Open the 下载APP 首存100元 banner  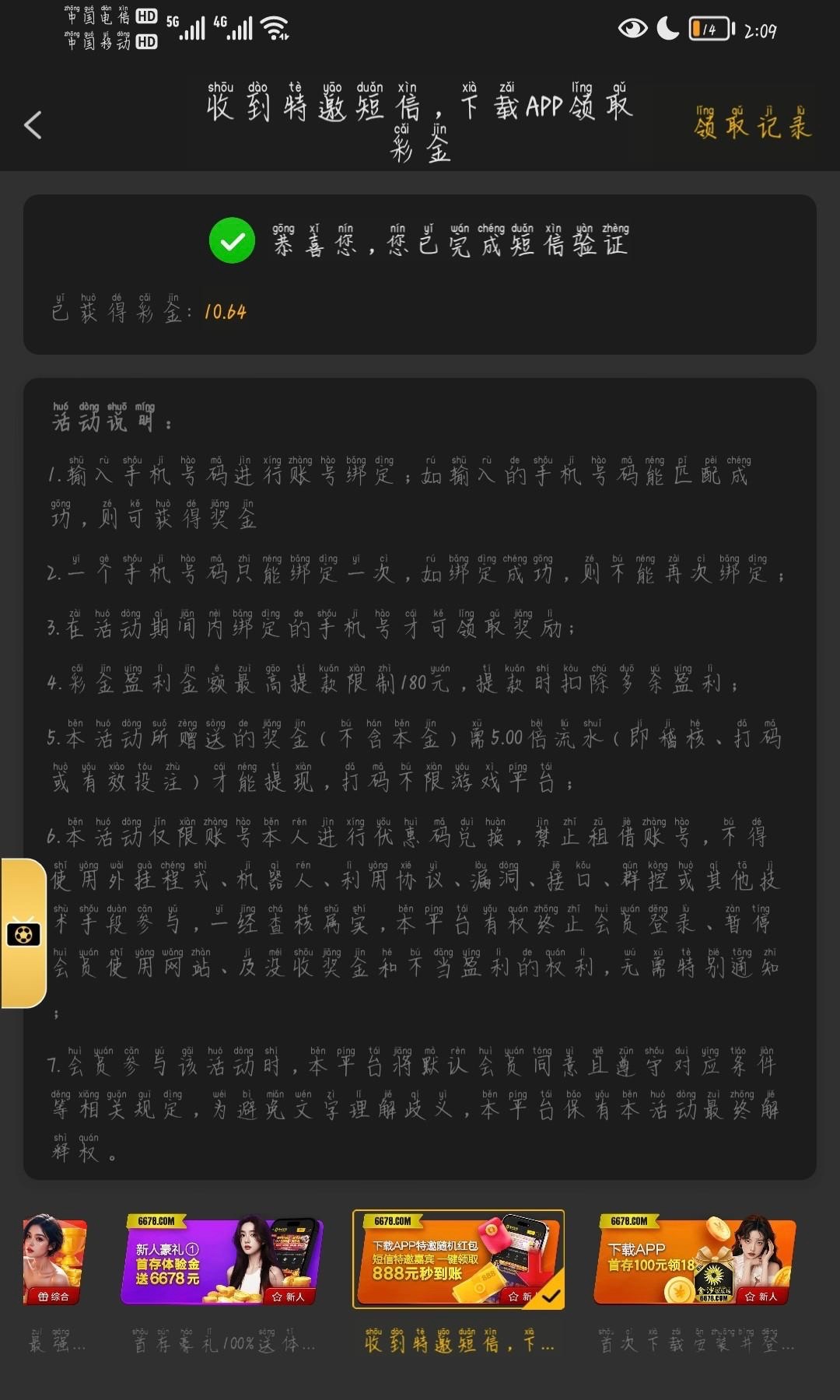click(694, 1261)
